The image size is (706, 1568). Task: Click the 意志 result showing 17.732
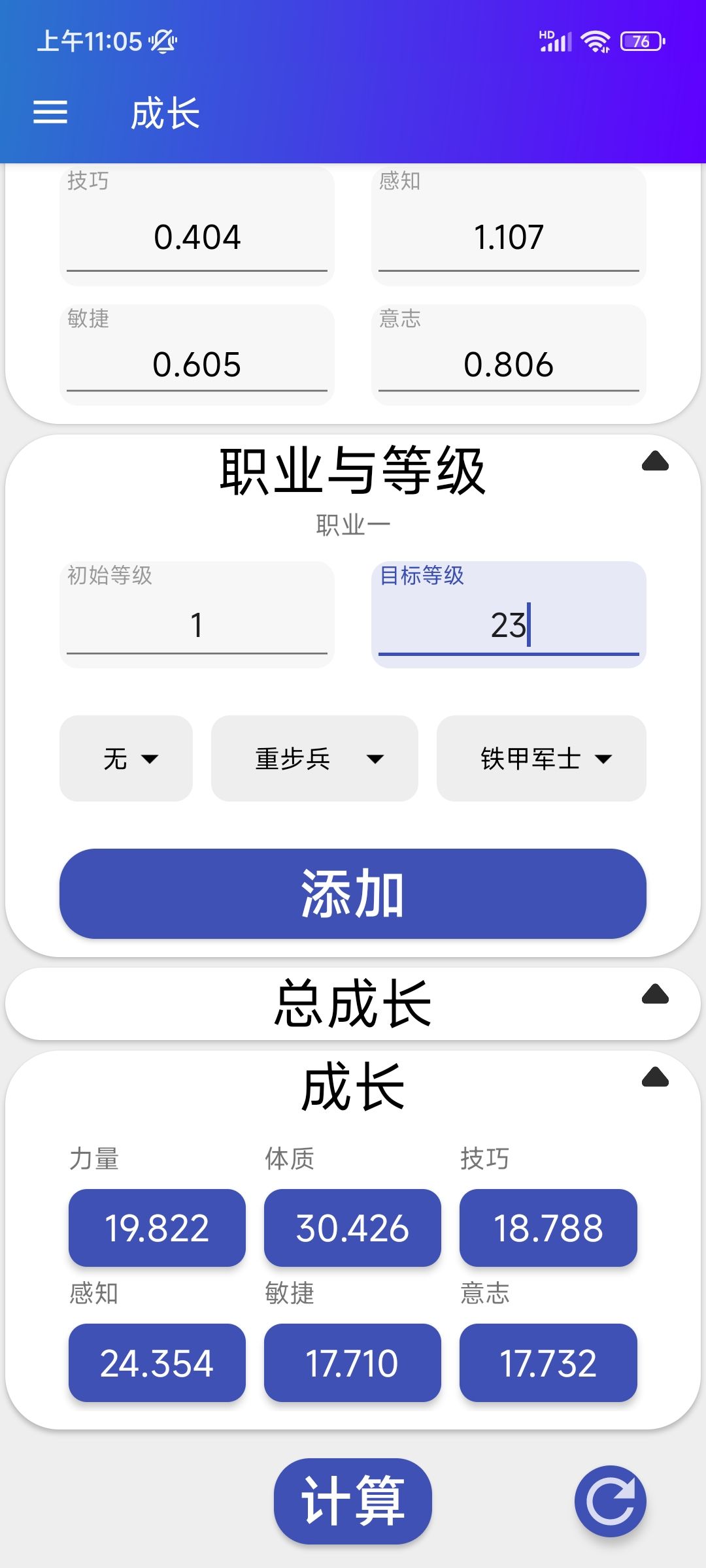click(549, 1362)
